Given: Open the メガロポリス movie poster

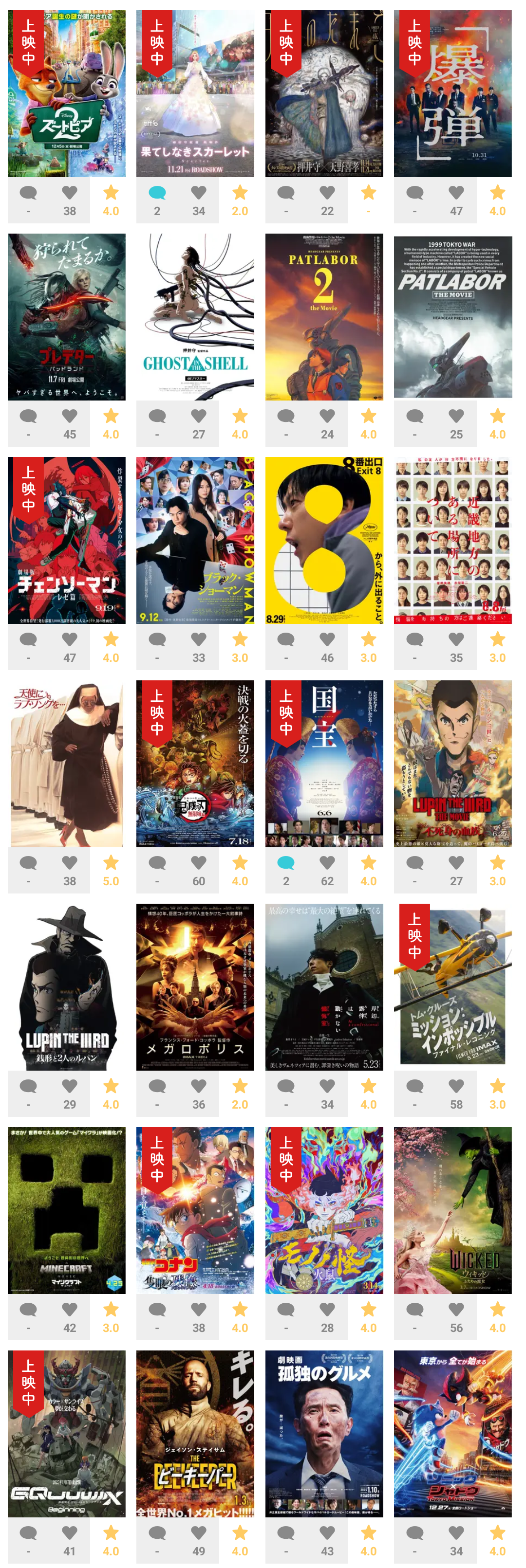Looking at the screenshot, I should [195, 987].
